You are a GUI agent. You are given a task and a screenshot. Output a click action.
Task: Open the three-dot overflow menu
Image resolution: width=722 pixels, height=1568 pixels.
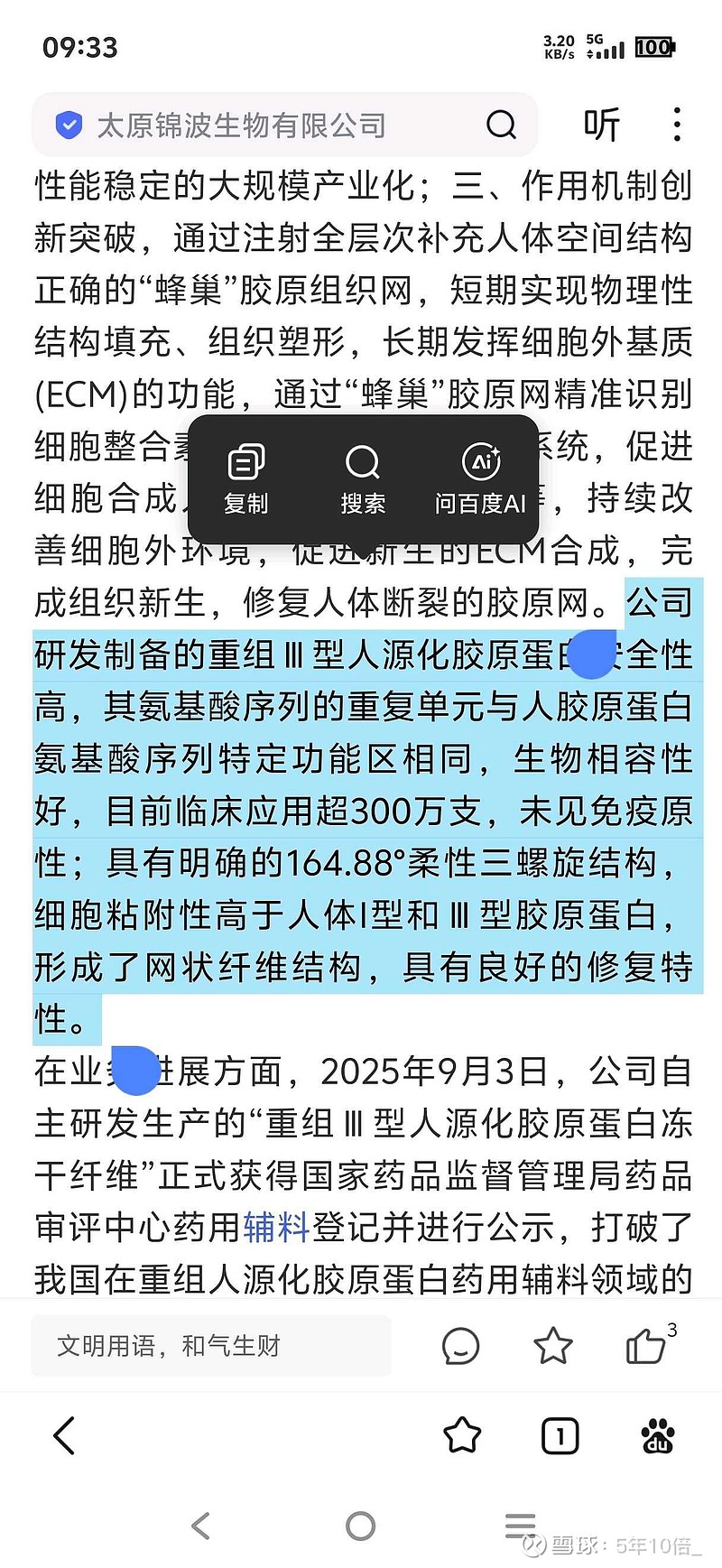pos(676,125)
